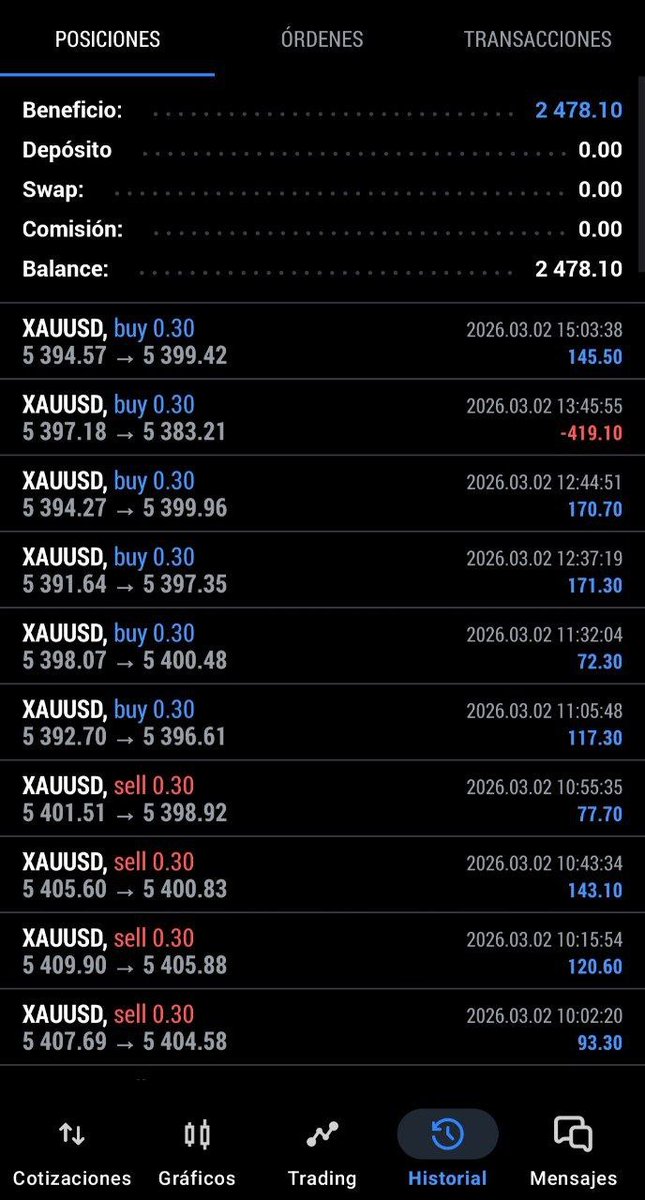View details of buy trade at 12:37:19
Screen dimensions: 645x1200
[x=322, y=570]
